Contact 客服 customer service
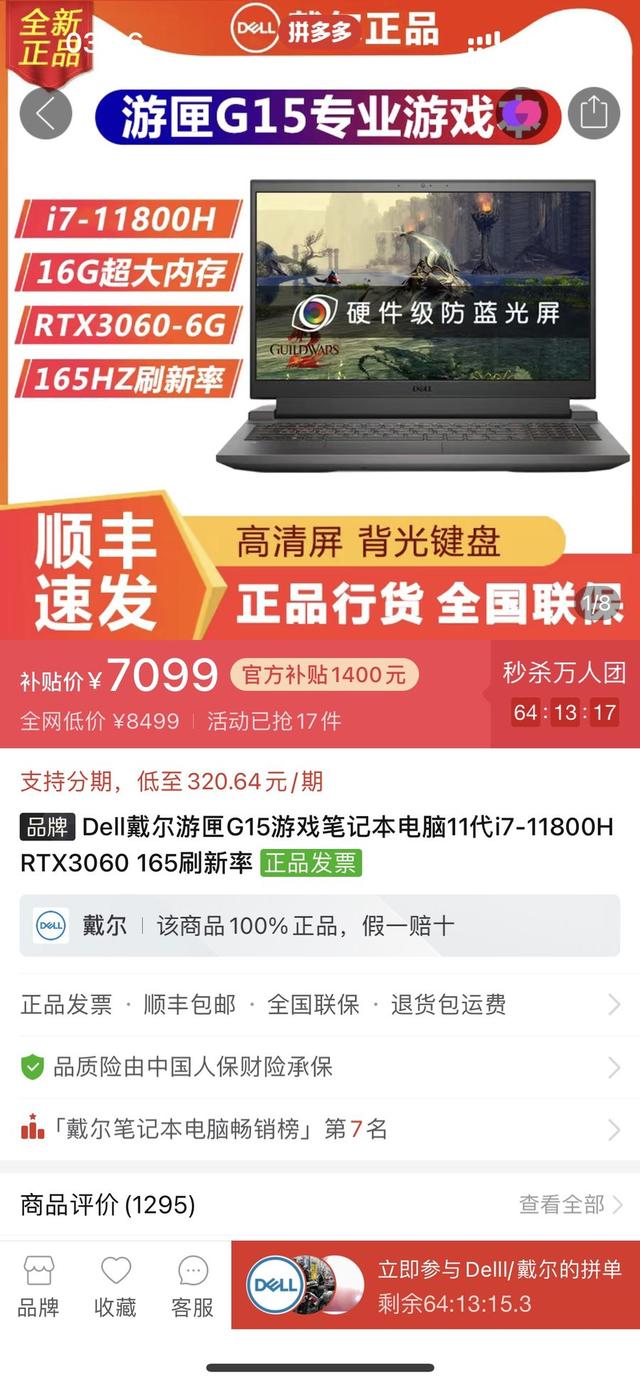 coord(193,1286)
